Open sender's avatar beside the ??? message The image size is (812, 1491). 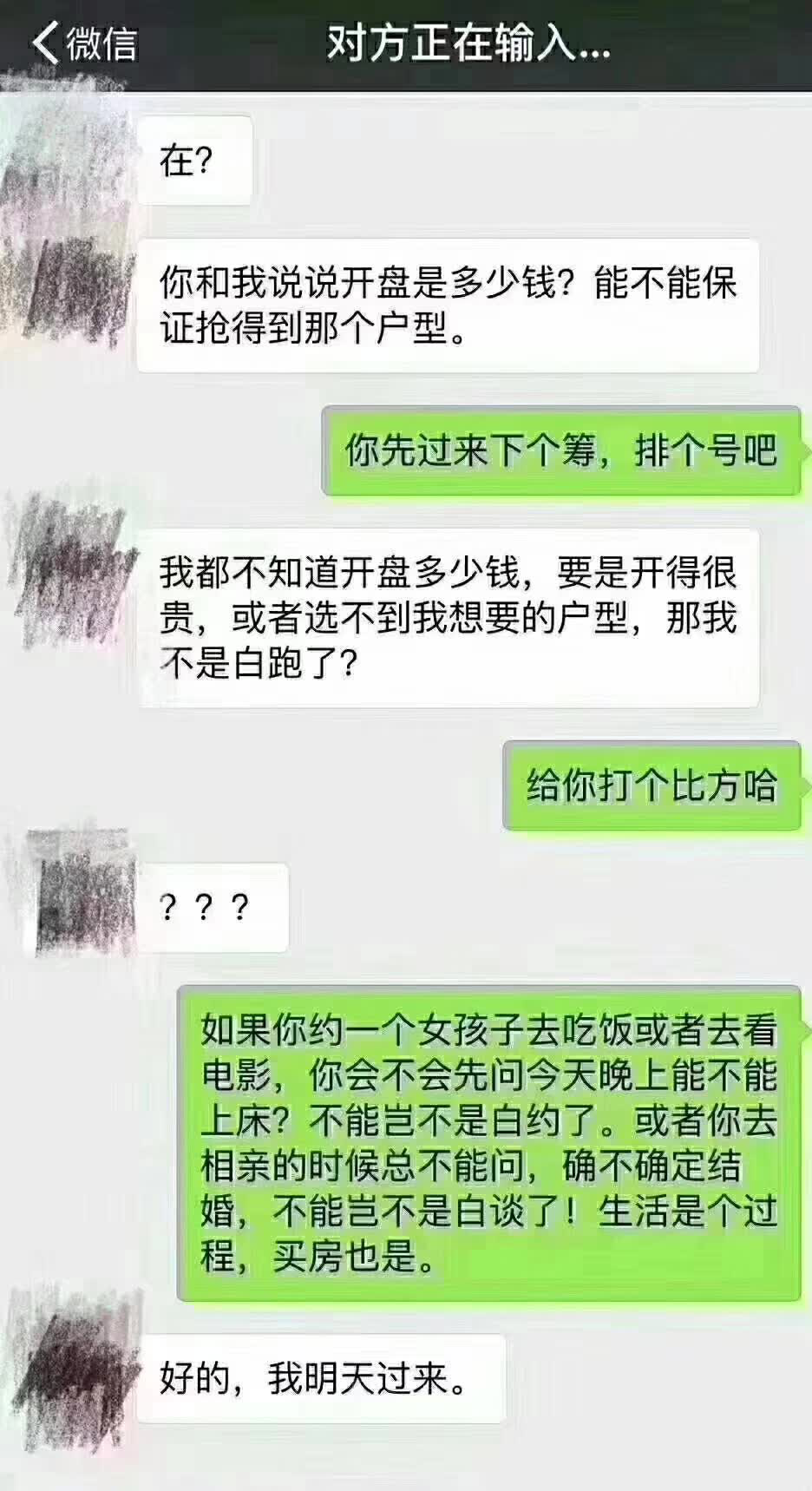pyautogui.click(x=78, y=894)
